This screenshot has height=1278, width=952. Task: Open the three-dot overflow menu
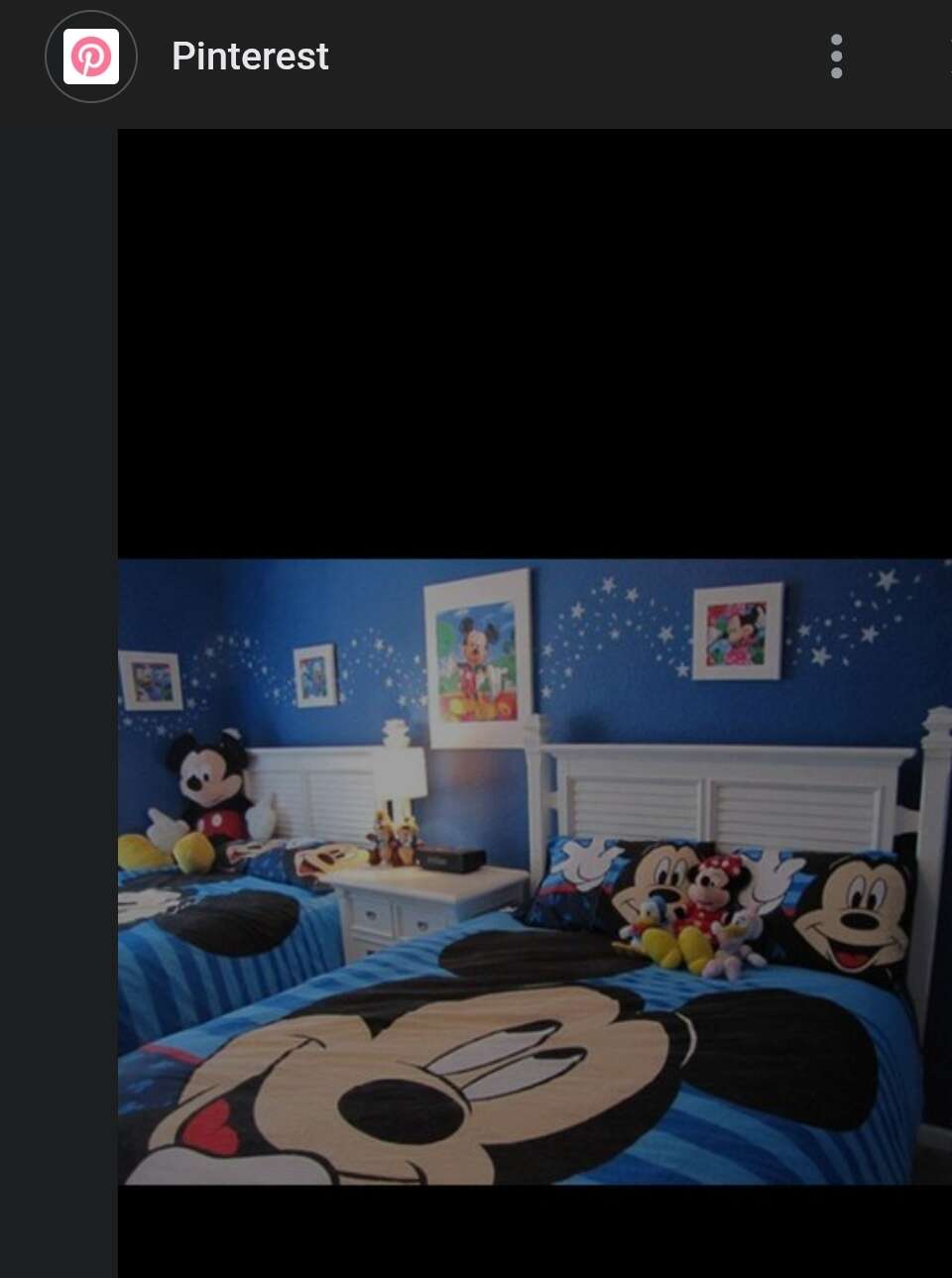[836, 57]
